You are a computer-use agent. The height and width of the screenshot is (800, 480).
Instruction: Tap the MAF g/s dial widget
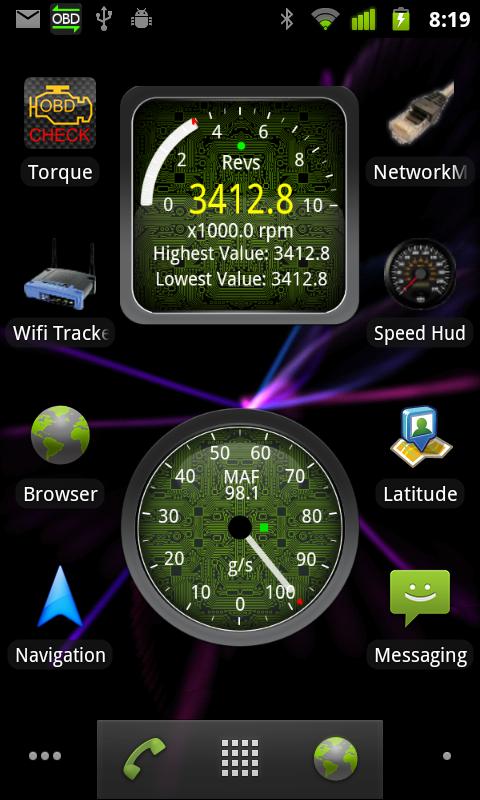pyautogui.click(x=240, y=527)
